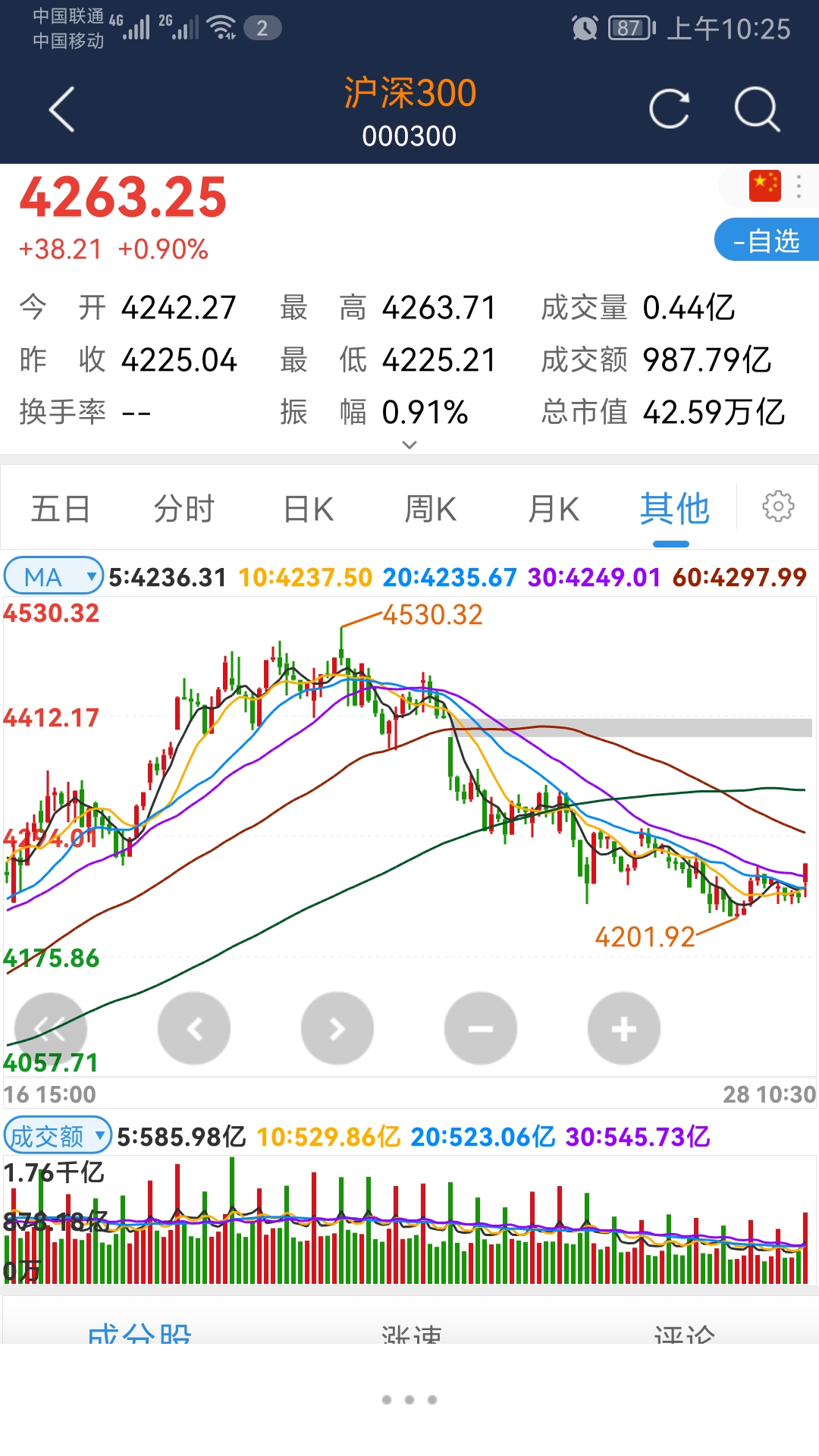819x1456 pixels.
Task: Open the MA indicator dropdown
Action: click(54, 577)
